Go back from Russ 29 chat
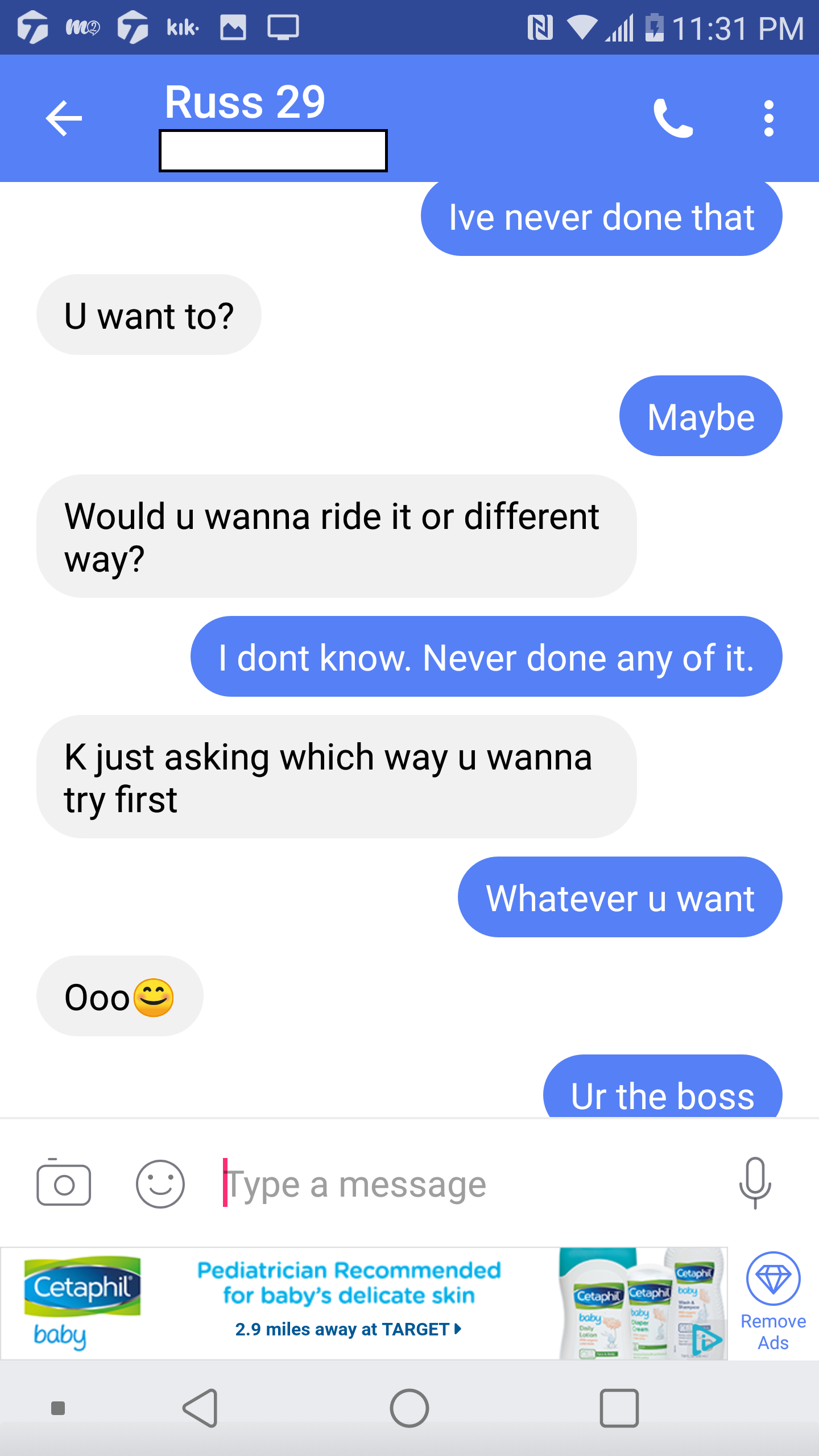This screenshot has height=1456, width=819. coord(64,118)
